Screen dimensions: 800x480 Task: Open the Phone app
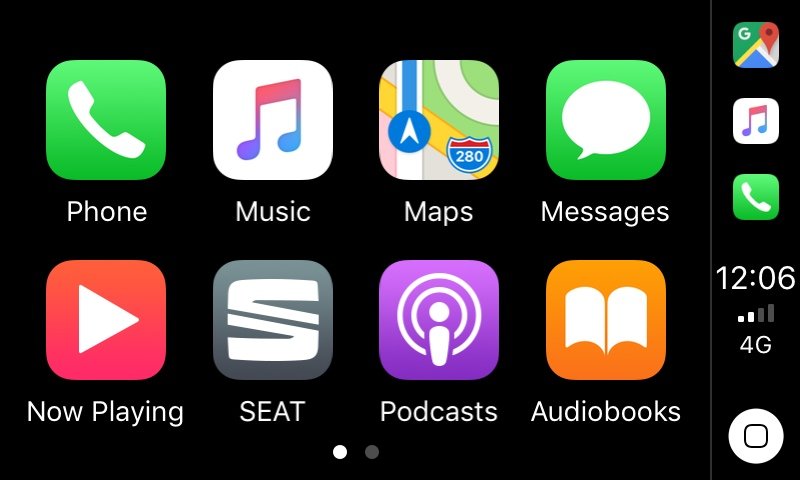coord(106,120)
